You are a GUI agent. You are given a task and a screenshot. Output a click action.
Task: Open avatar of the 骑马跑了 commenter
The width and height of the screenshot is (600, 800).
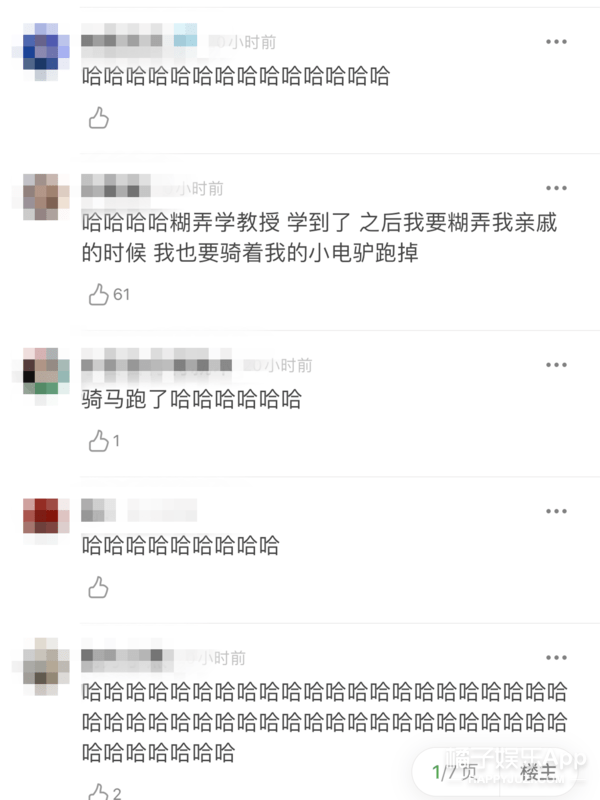[44, 372]
